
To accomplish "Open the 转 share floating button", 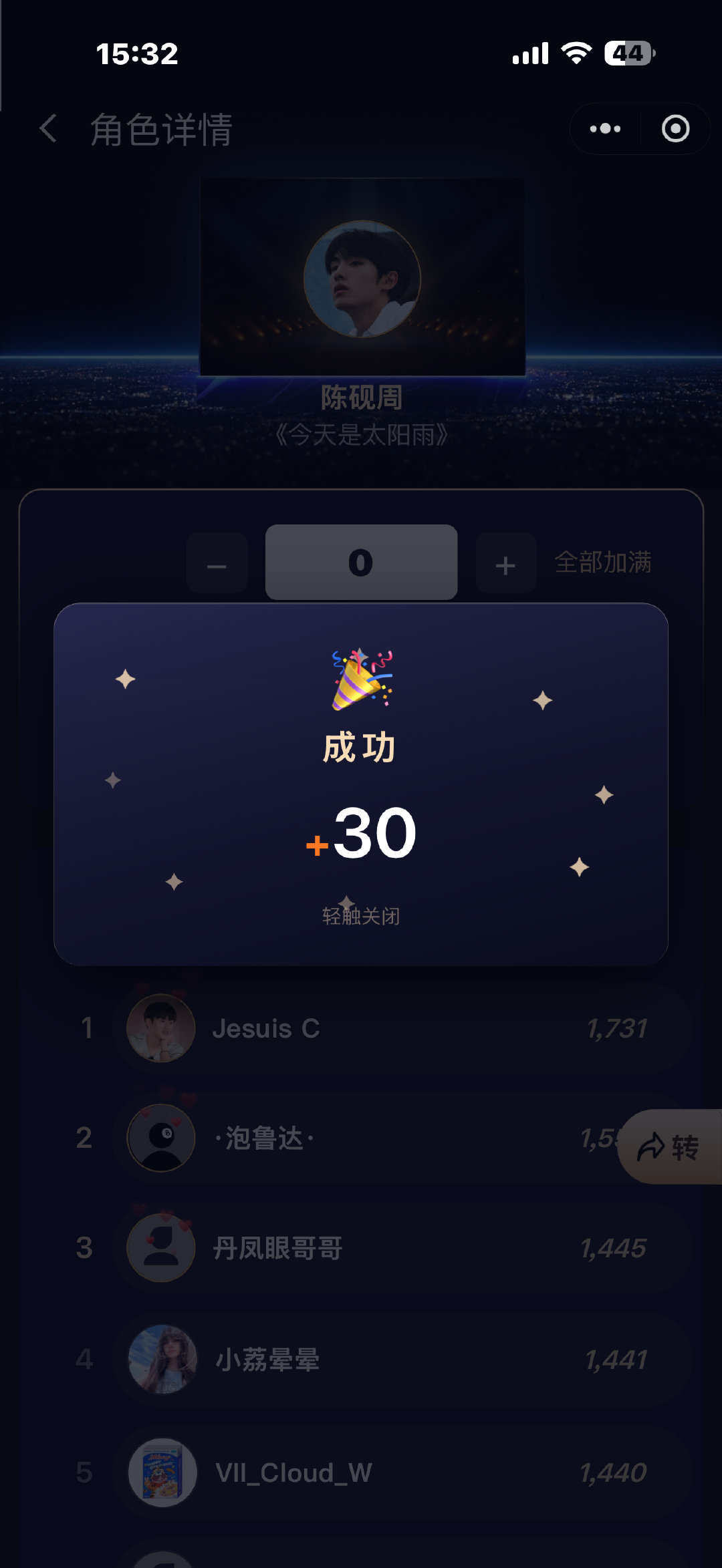I will point(670,1146).
